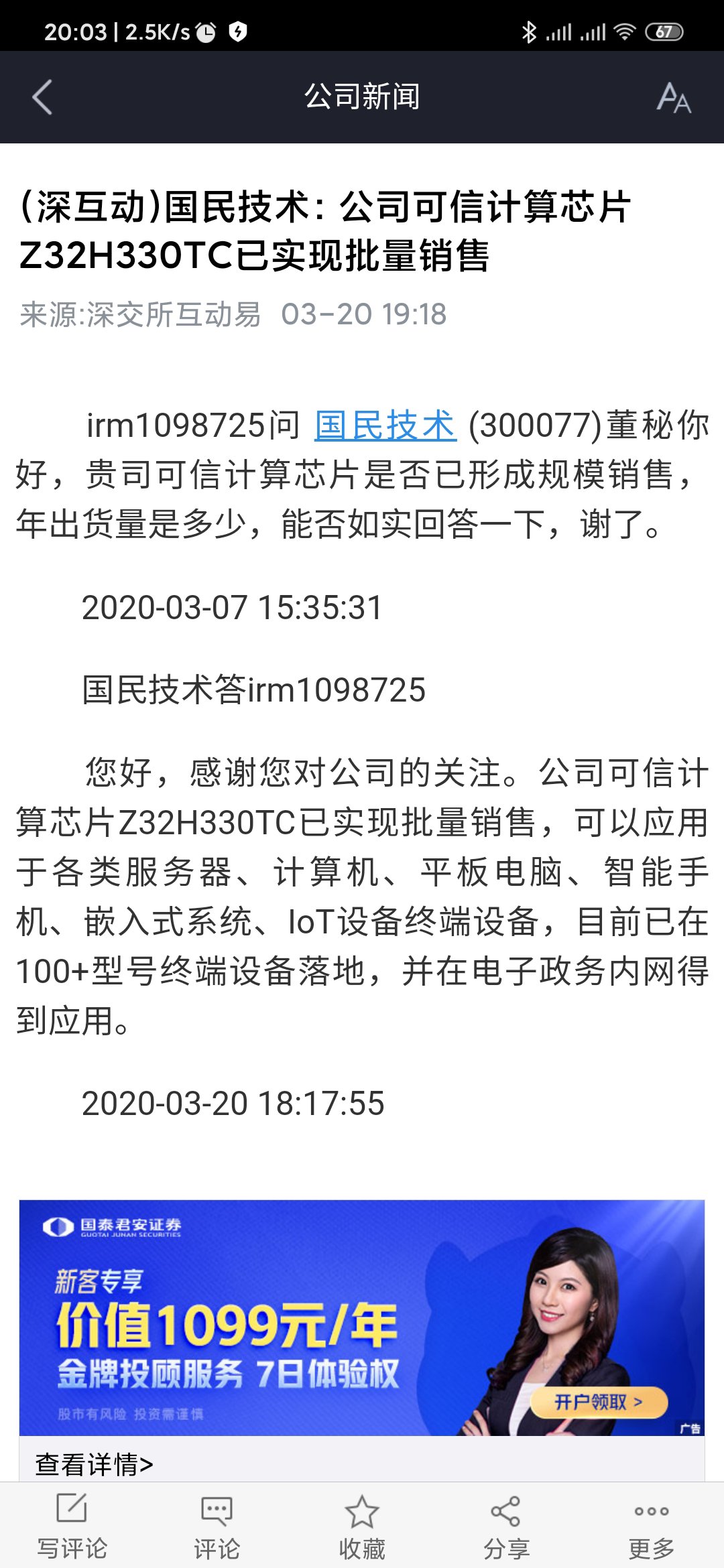Open the 国泰君安证券 ad banner
The width and height of the screenshot is (724, 1568).
tap(362, 1317)
